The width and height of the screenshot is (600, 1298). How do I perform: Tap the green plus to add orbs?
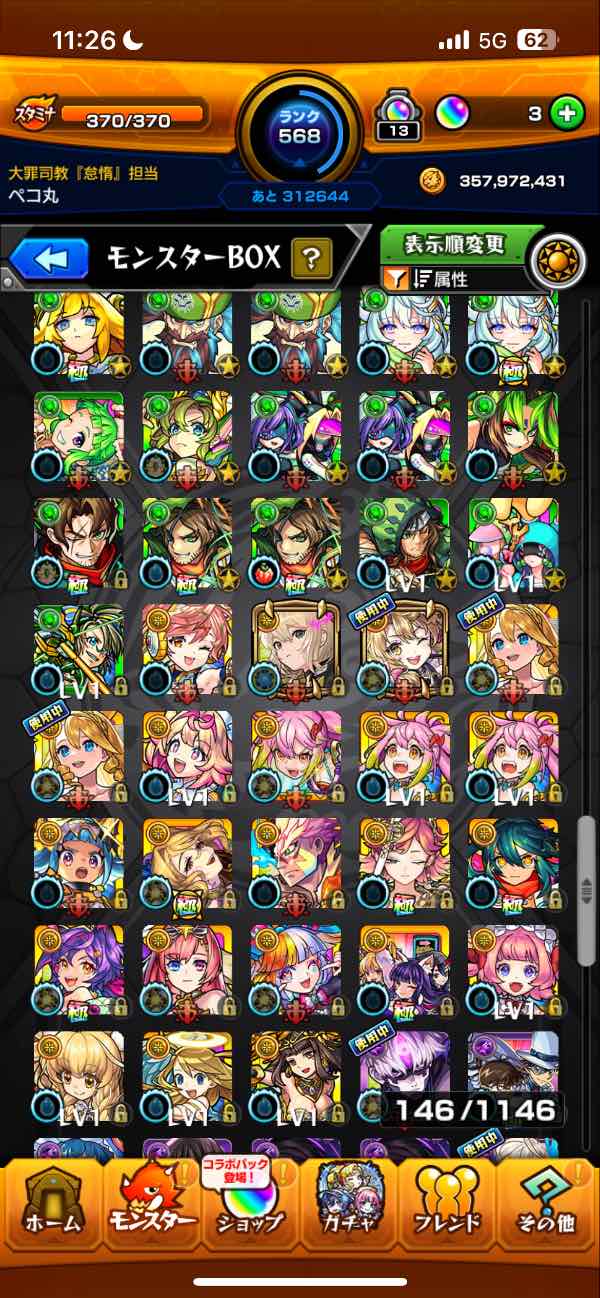568,113
